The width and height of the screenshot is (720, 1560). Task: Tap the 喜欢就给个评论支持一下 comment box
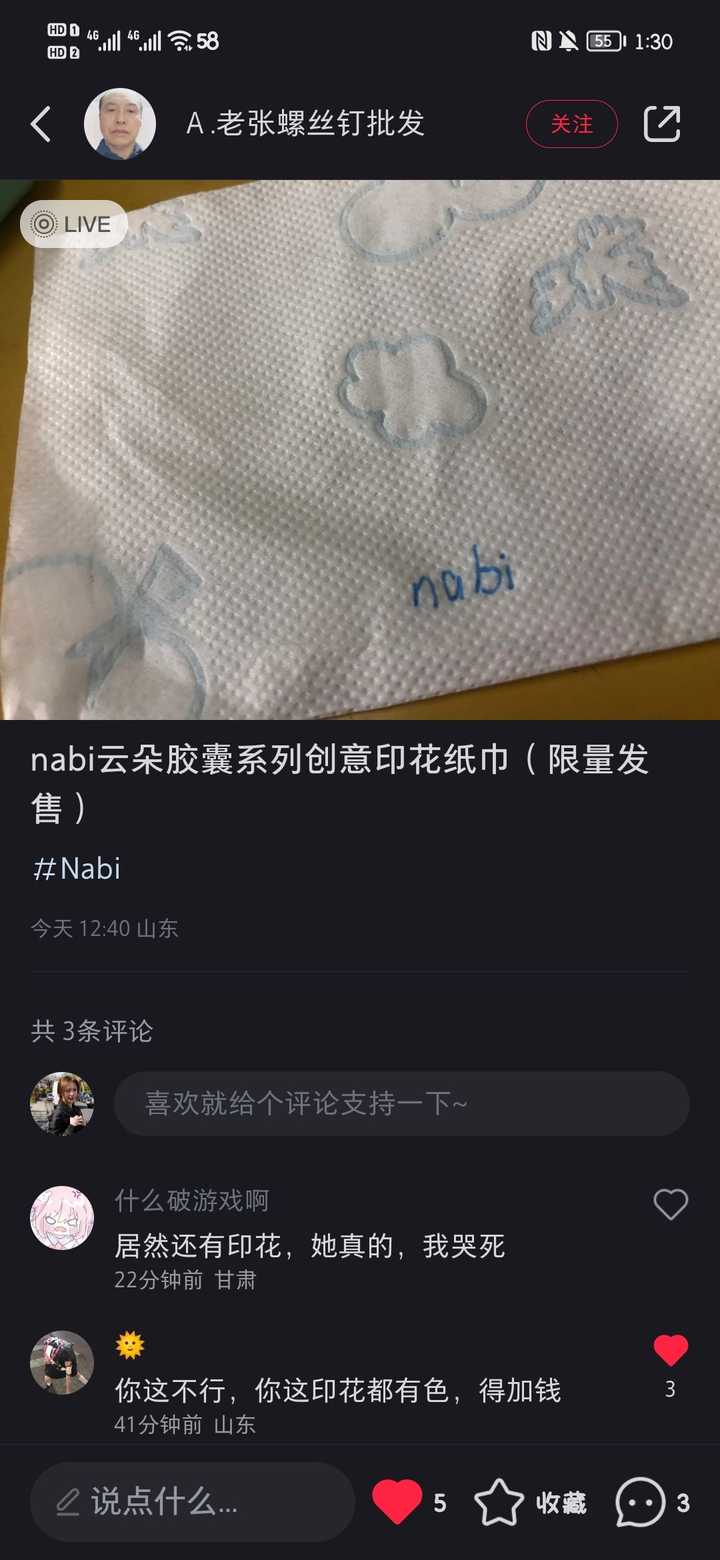[x=401, y=1103]
